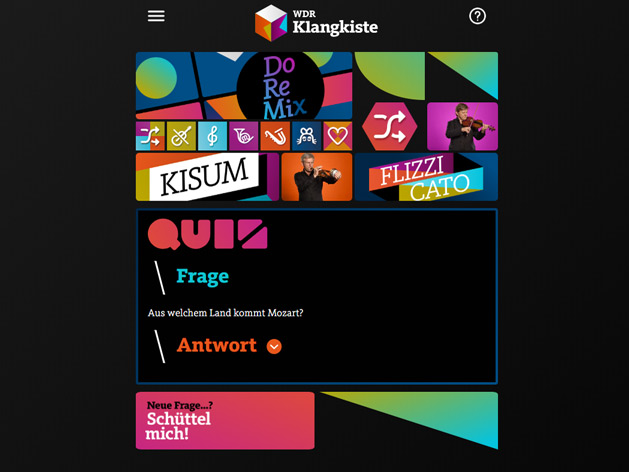Screen dimensions: 629x472
Task: Select the saxophone icon
Action: pos(275,136)
